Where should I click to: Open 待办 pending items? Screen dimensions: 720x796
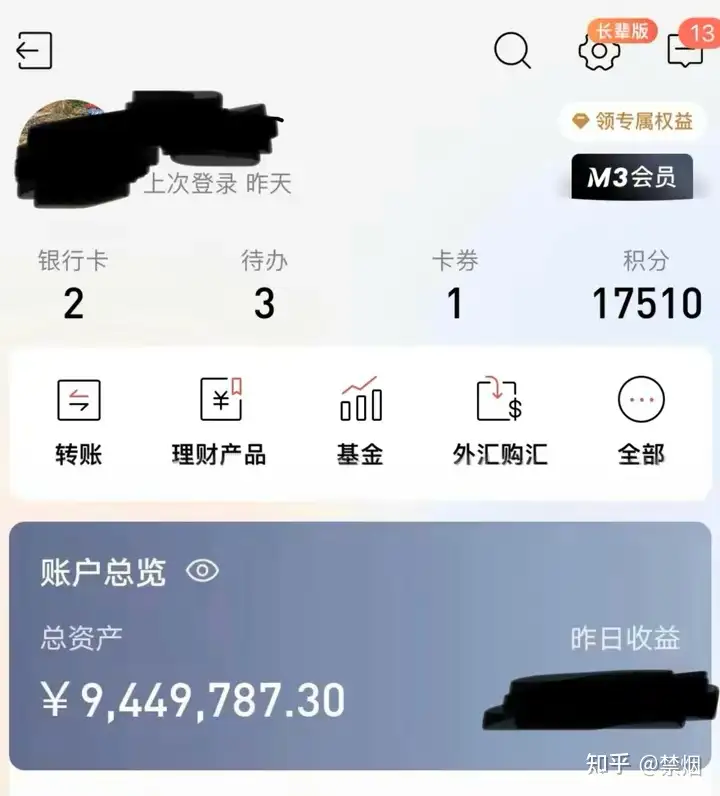click(x=264, y=286)
